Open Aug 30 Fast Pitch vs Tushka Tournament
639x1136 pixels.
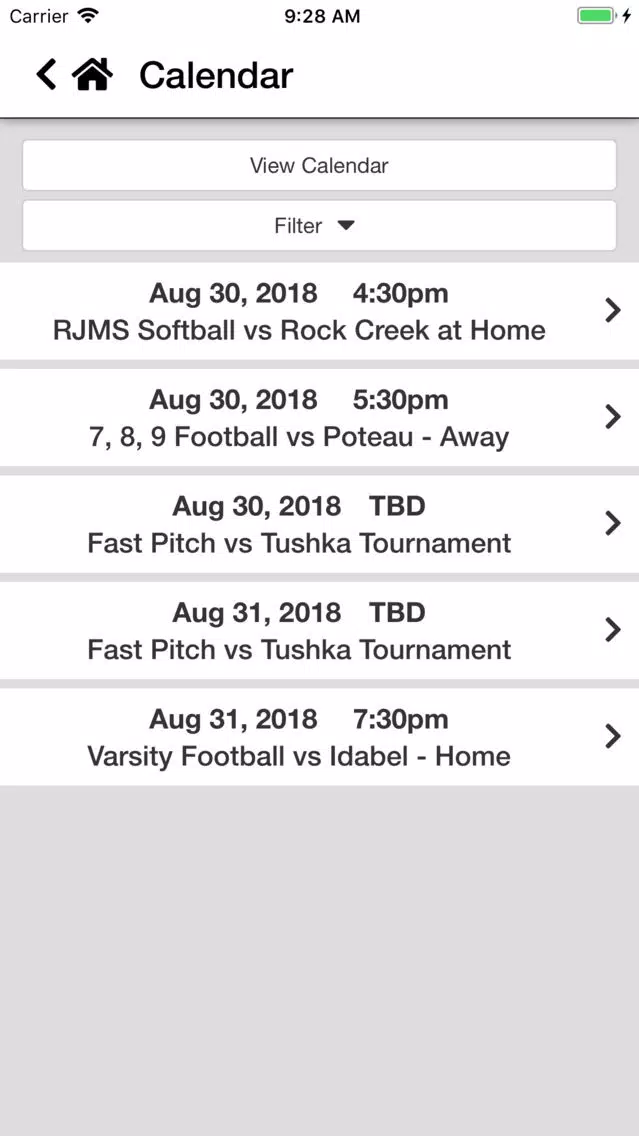pyautogui.click(x=319, y=524)
